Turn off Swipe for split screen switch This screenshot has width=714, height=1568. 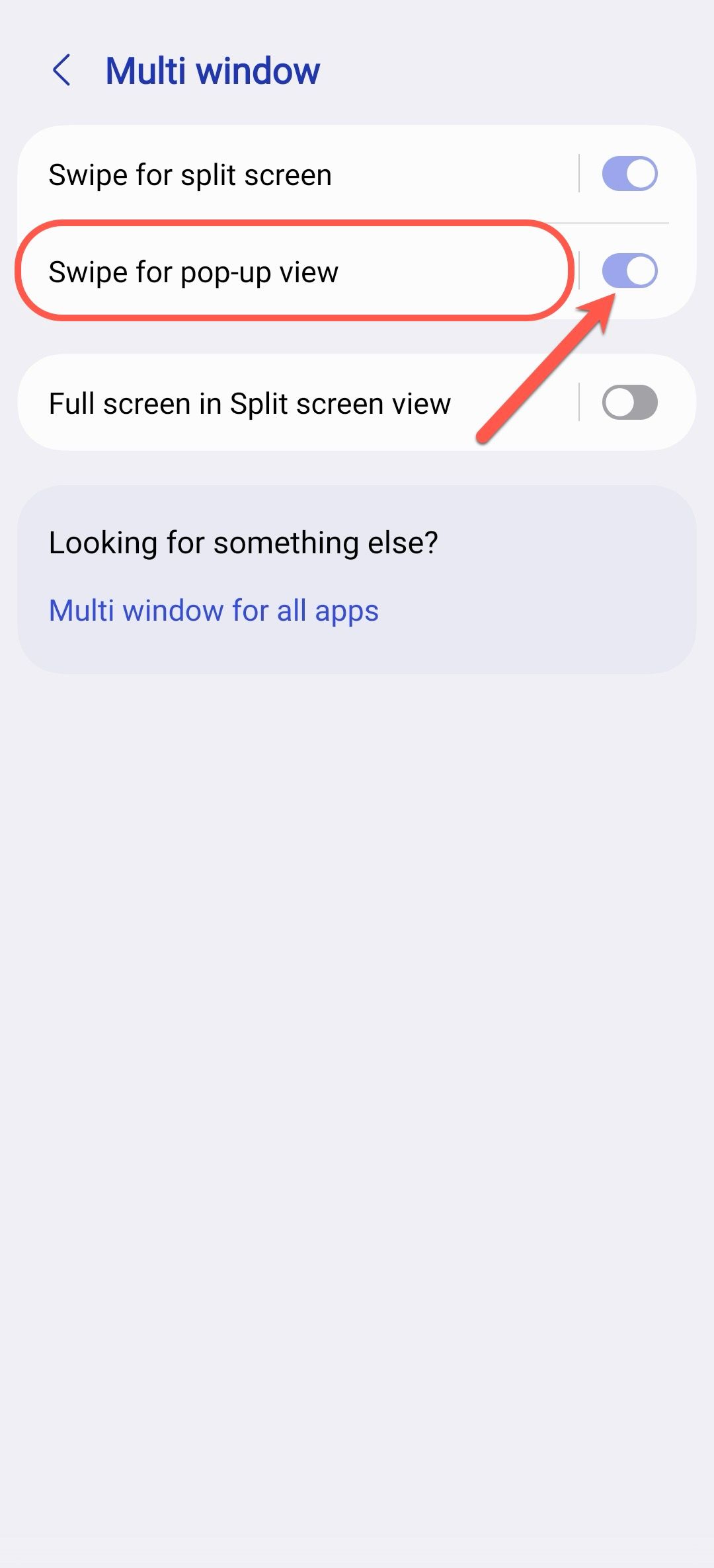pyautogui.click(x=629, y=174)
